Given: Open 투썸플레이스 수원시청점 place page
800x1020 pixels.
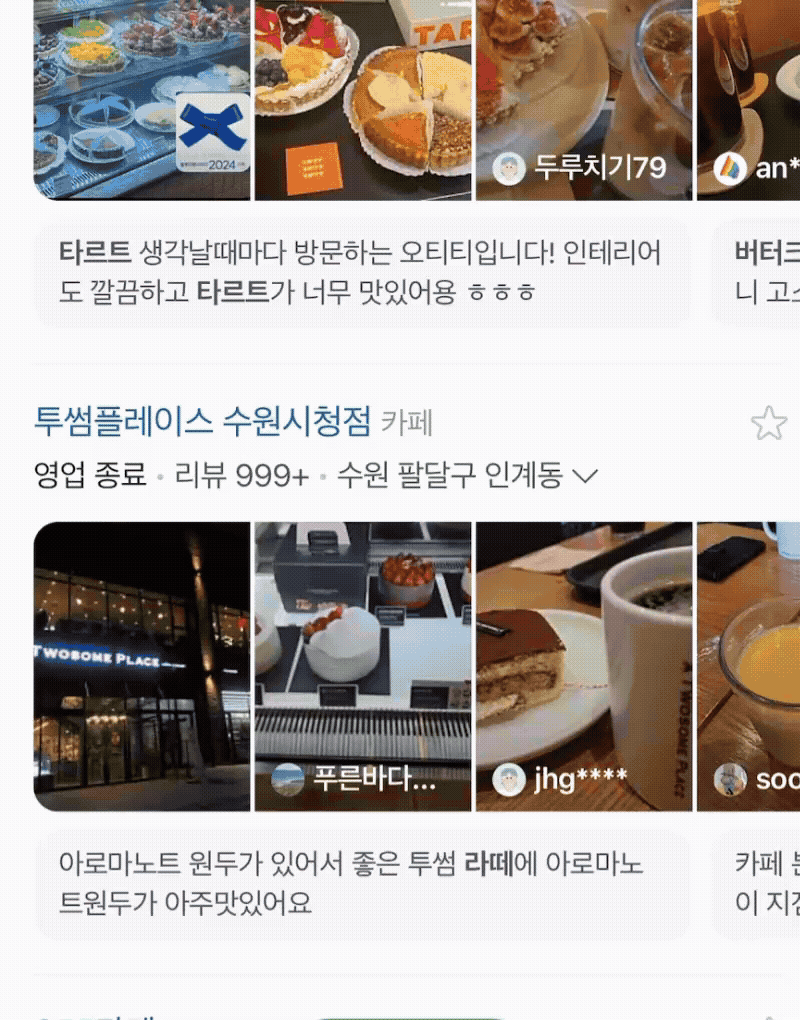Looking at the screenshot, I should tap(202, 421).
